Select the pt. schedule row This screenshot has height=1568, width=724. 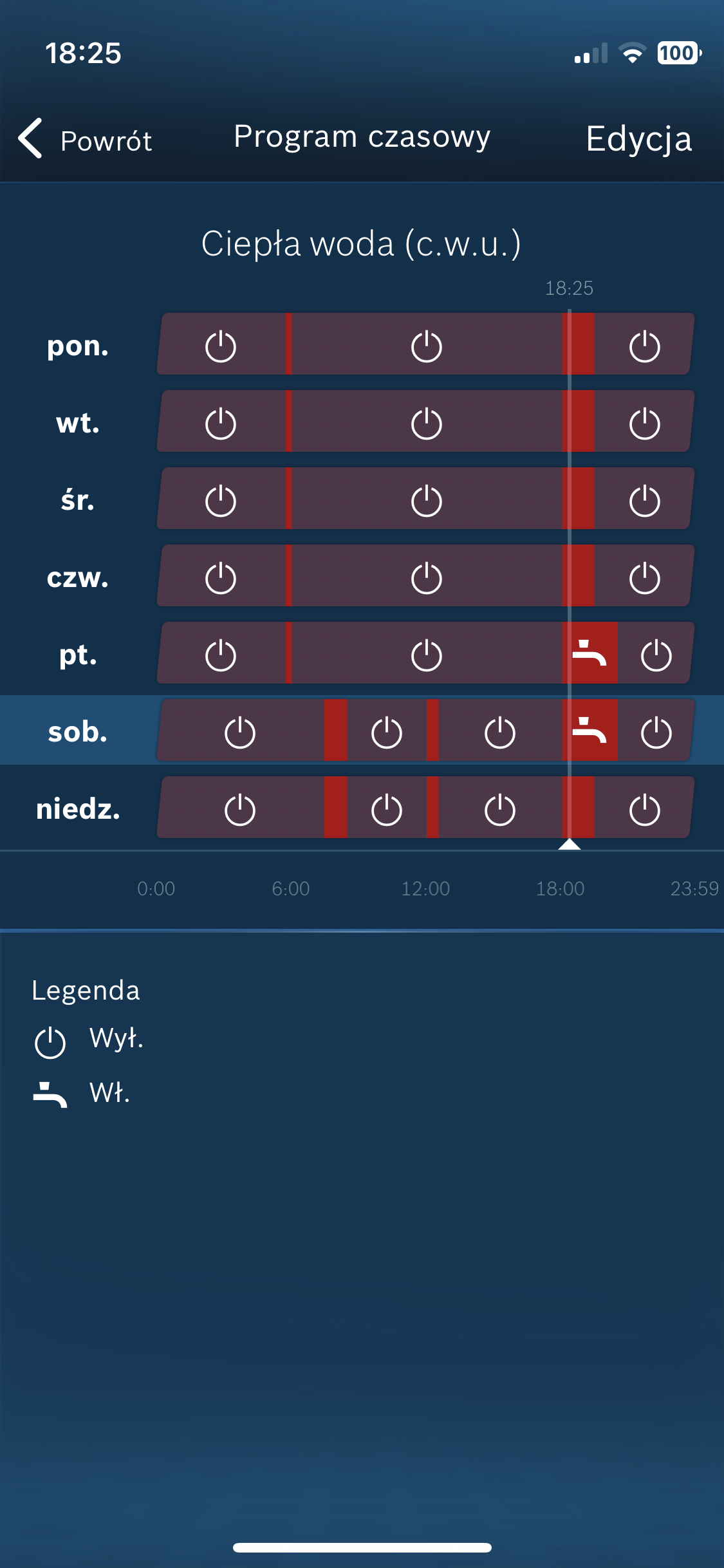(362, 653)
